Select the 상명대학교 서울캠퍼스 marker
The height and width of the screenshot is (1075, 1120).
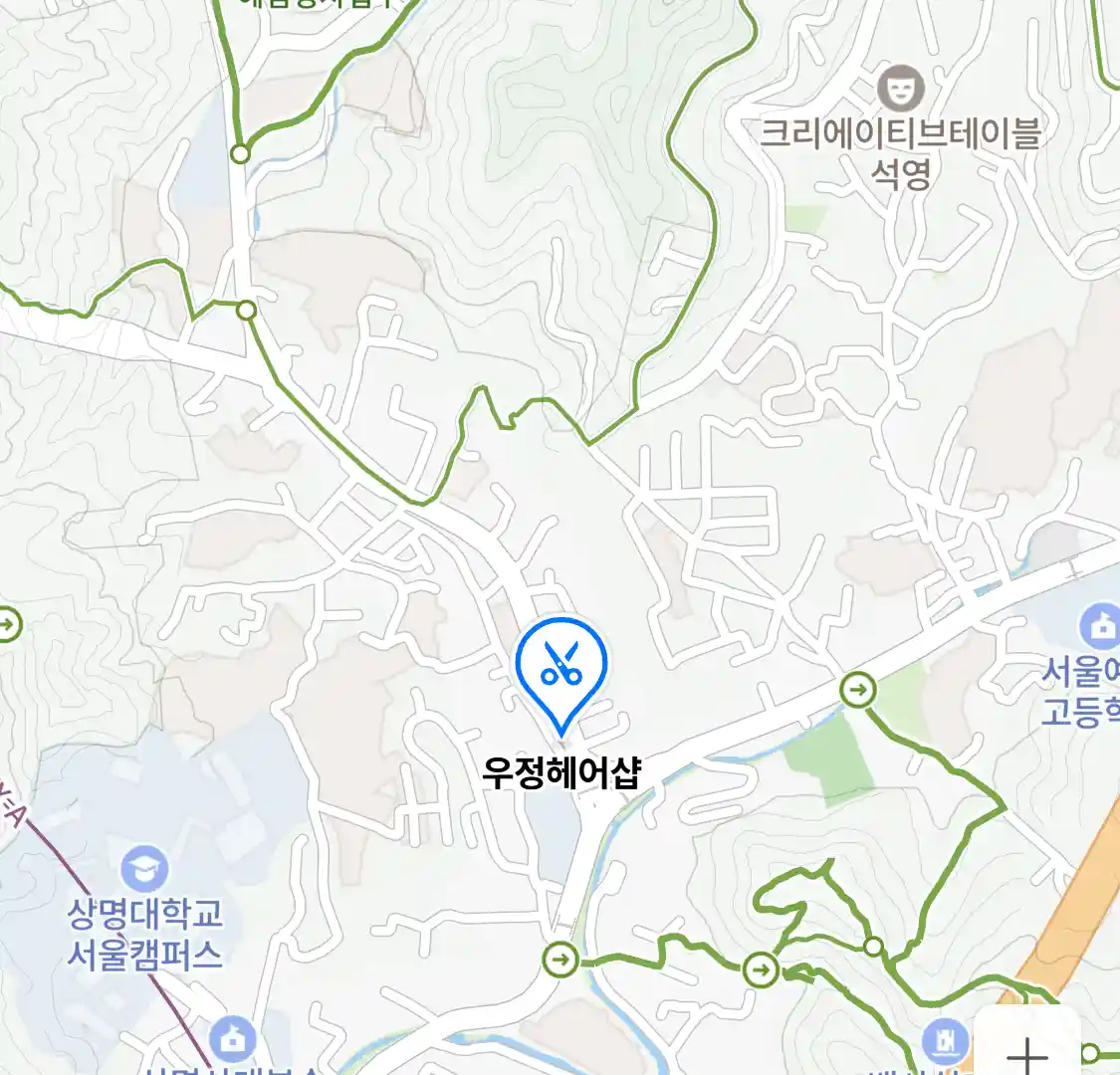pyautogui.click(x=145, y=869)
